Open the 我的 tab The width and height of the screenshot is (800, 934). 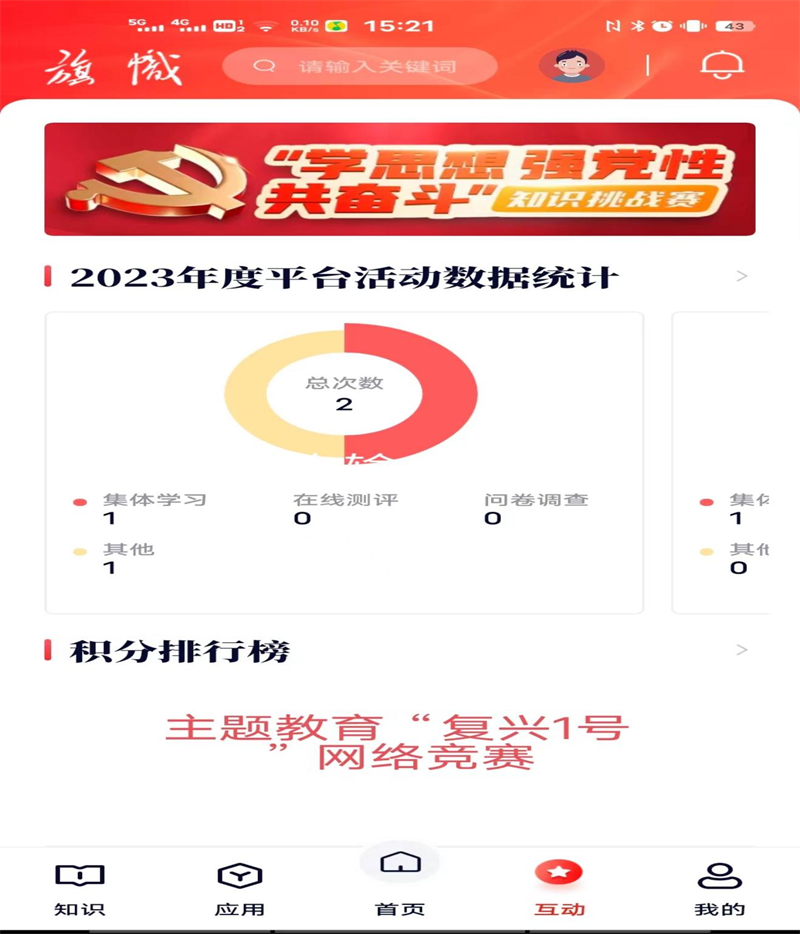720,887
